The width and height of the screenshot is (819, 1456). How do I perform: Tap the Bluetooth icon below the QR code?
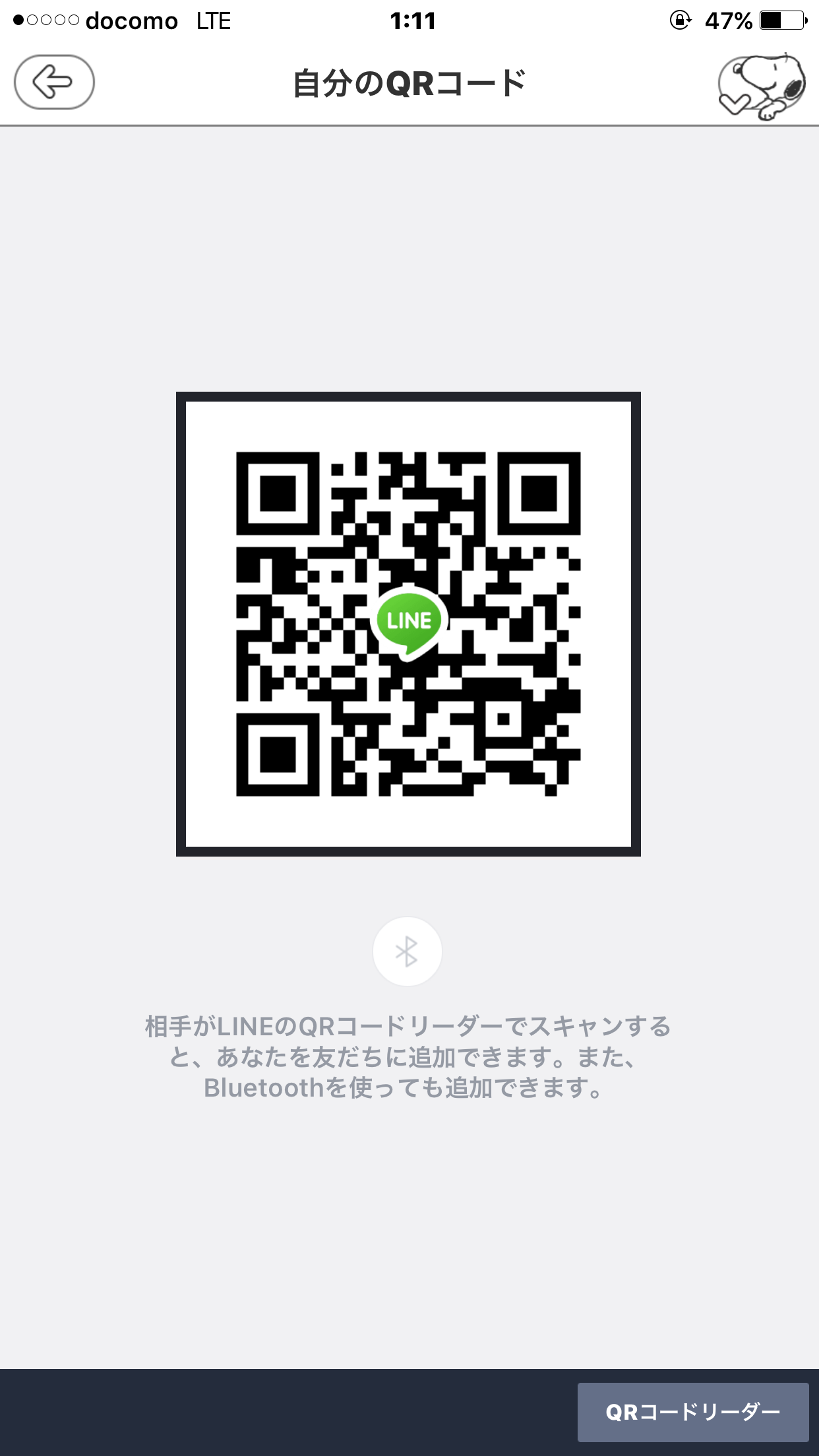pyautogui.click(x=407, y=952)
